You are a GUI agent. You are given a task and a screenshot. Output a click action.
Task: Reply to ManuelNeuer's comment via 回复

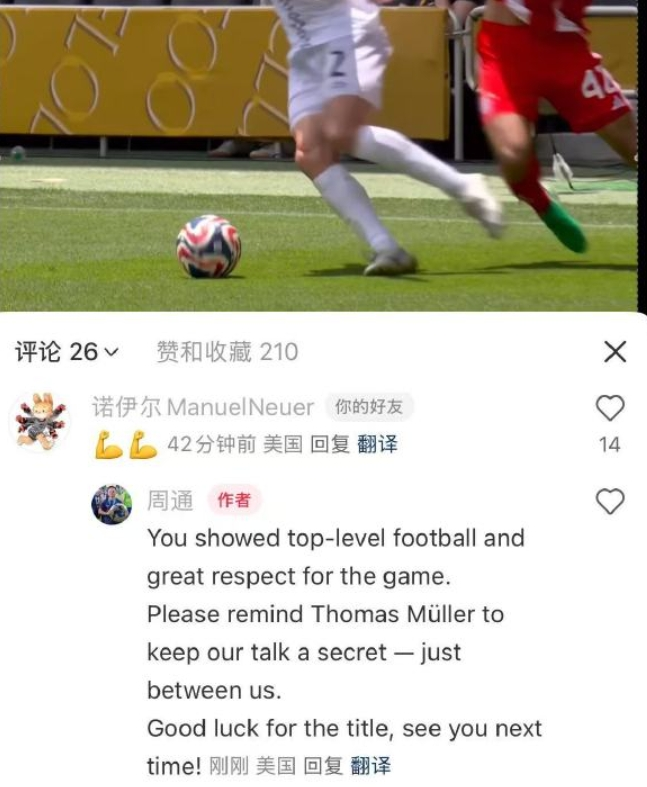click(328, 445)
